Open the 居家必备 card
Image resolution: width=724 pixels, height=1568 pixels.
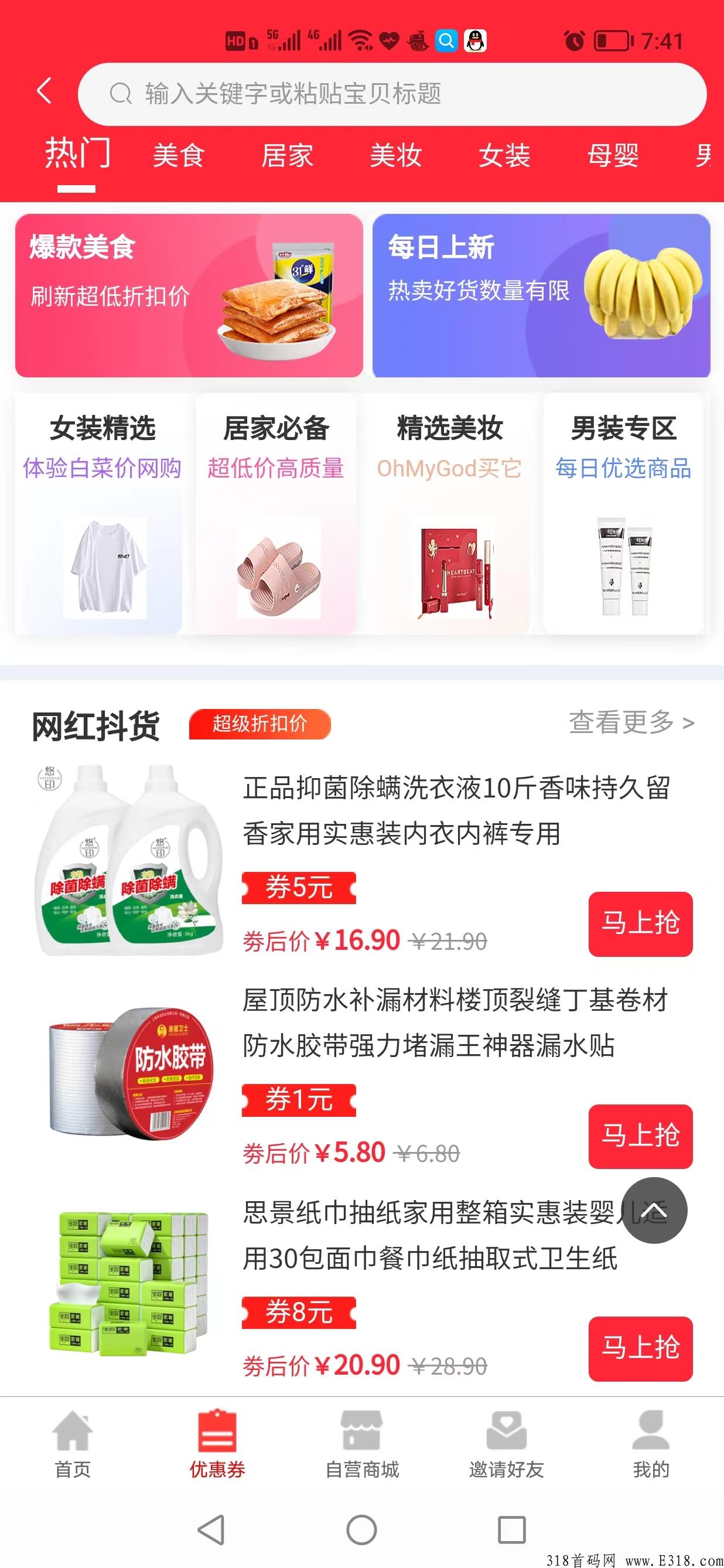(x=276, y=514)
